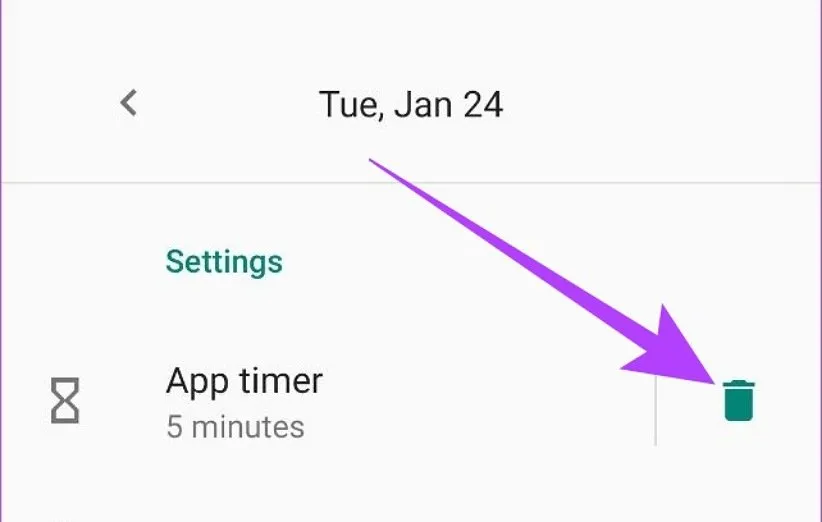Delete the App timer
Screen dimensions: 822x522
coord(738,400)
